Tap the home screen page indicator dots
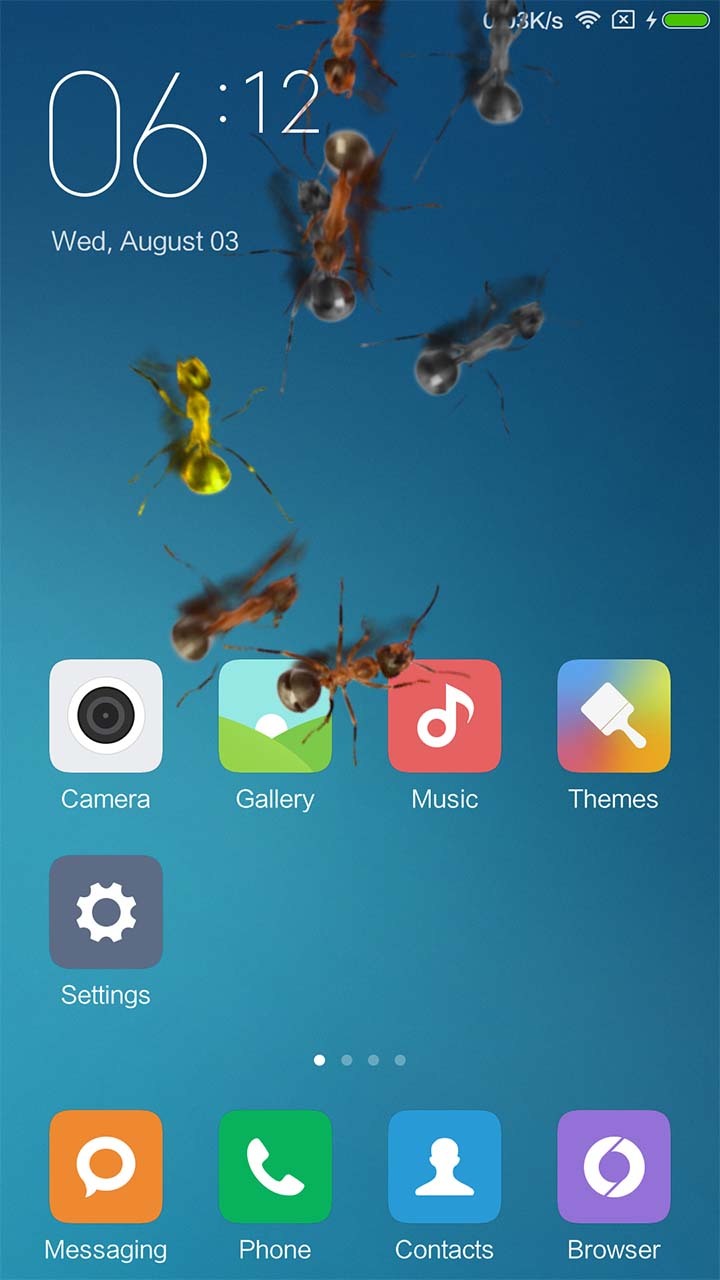720x1280 pixels. point(359,1060)
